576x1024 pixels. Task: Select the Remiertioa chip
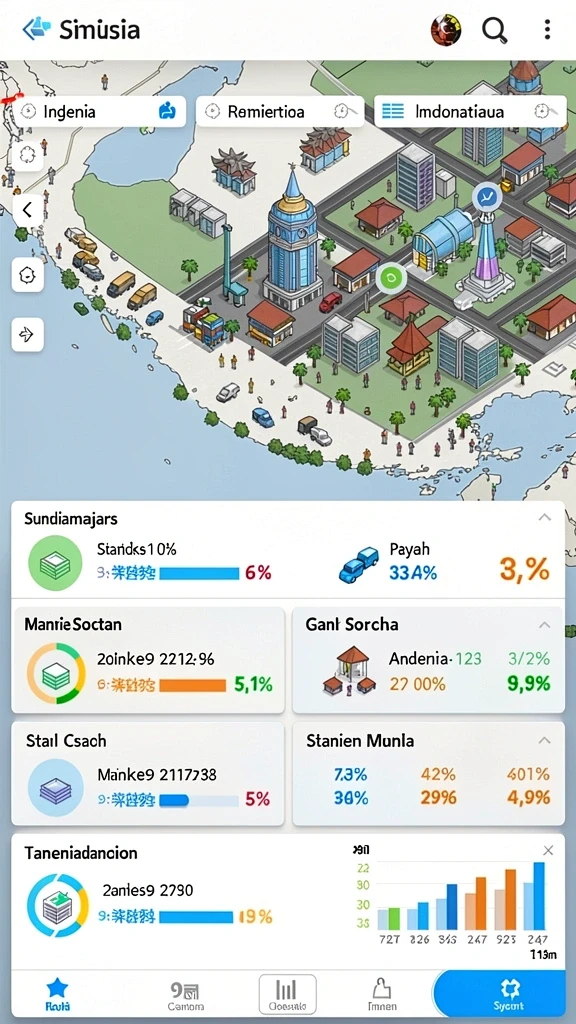(x=280, y=112)
